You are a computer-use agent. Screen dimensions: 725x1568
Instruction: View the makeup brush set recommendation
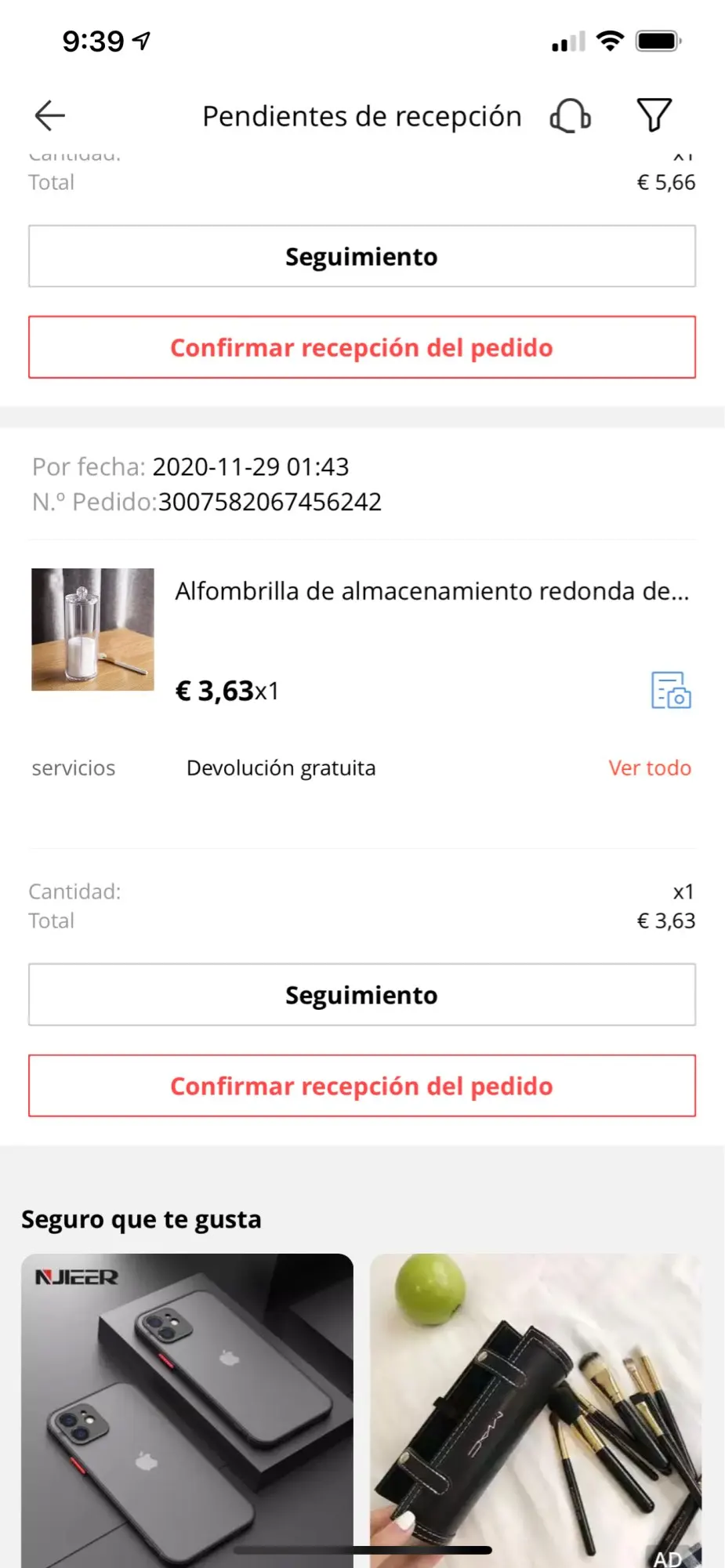[536, 1403]
